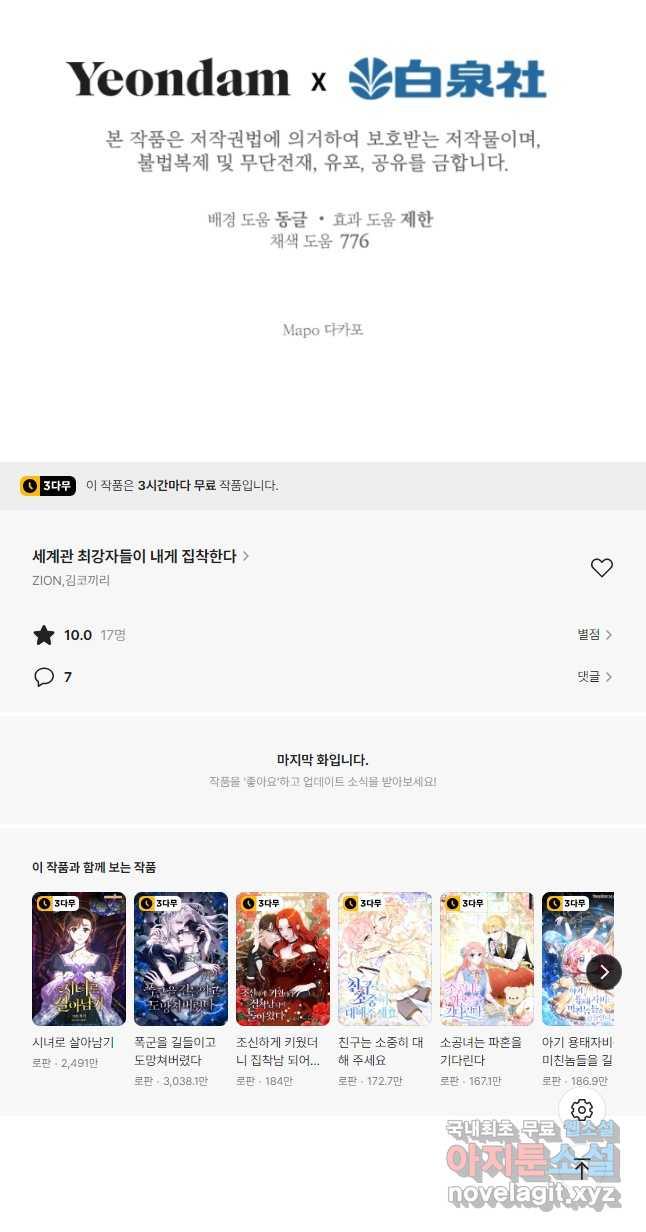Open the 조신하게 키웠더니 집착남 되어 card
This screenshot has height=1232, width=646.
tap(283, 959)
